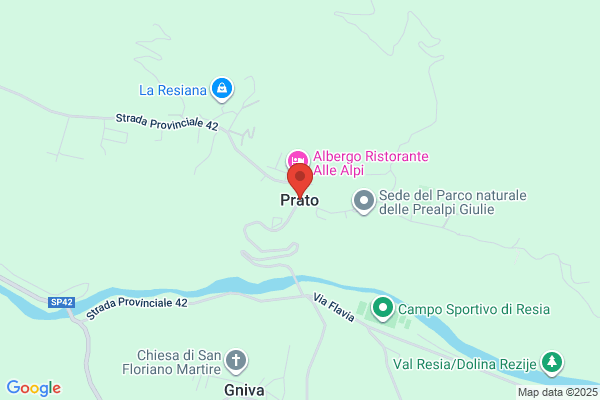Select Campo Sportivo di Resia marker
Viewport: 600px width, 400px height.
[383, 309]
